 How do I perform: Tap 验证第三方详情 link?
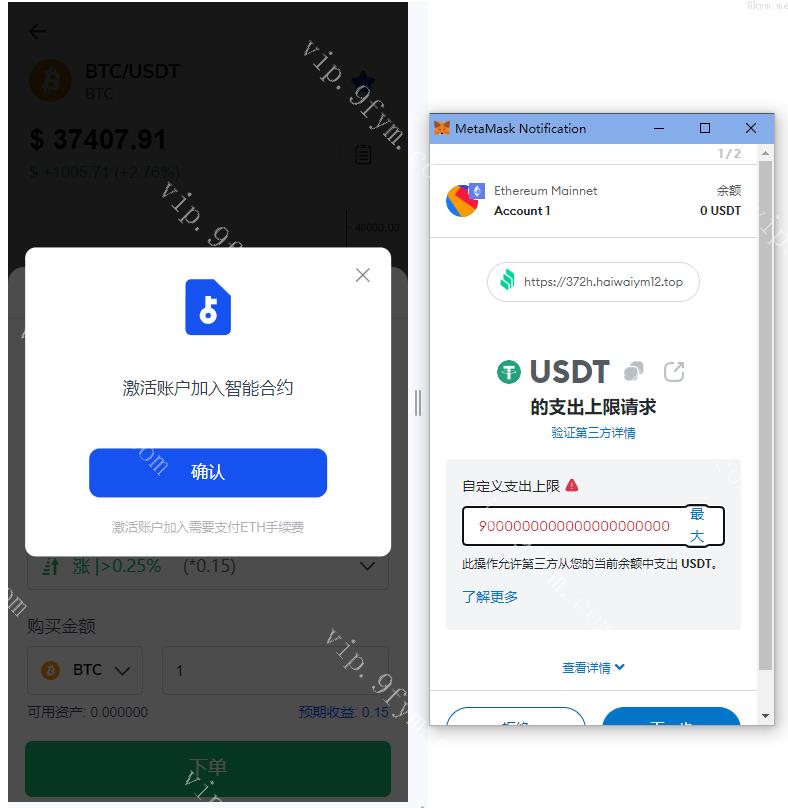(593, 433)
